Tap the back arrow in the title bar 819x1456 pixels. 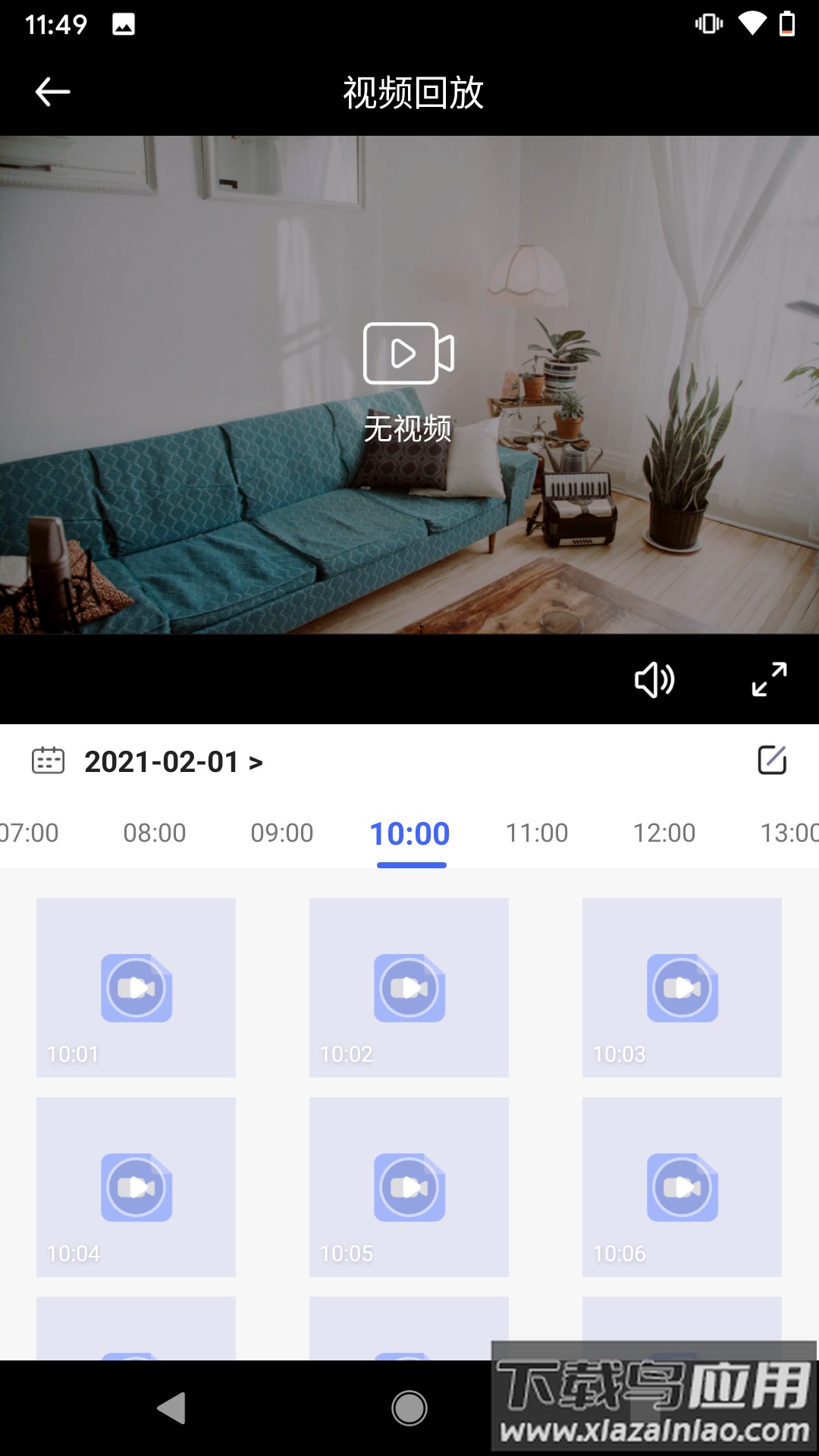click(51, 91)
